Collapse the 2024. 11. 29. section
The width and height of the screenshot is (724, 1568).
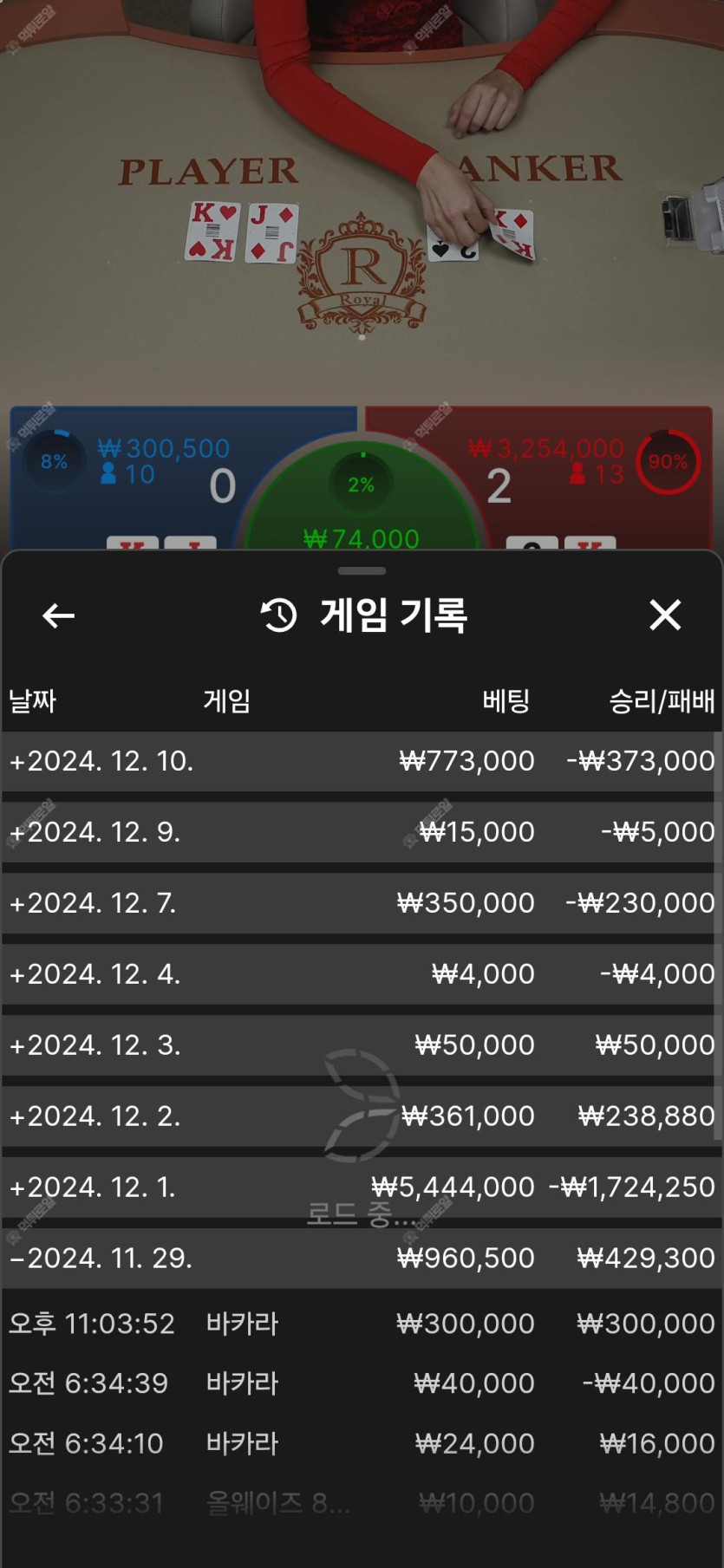(101, 1259)
